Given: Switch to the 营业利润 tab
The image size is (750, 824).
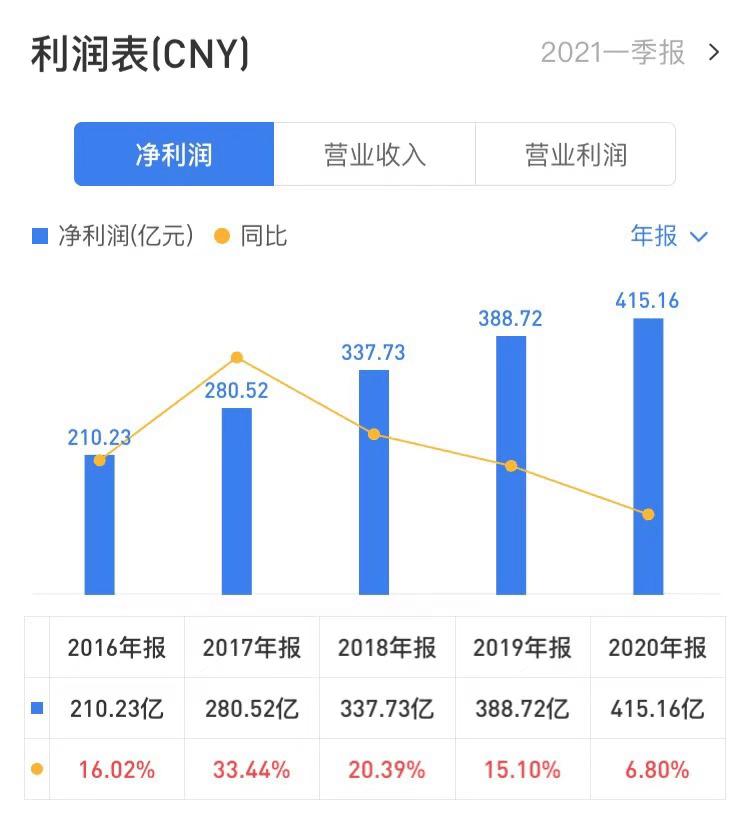Looking at the screenshot, I should point(575,154).
